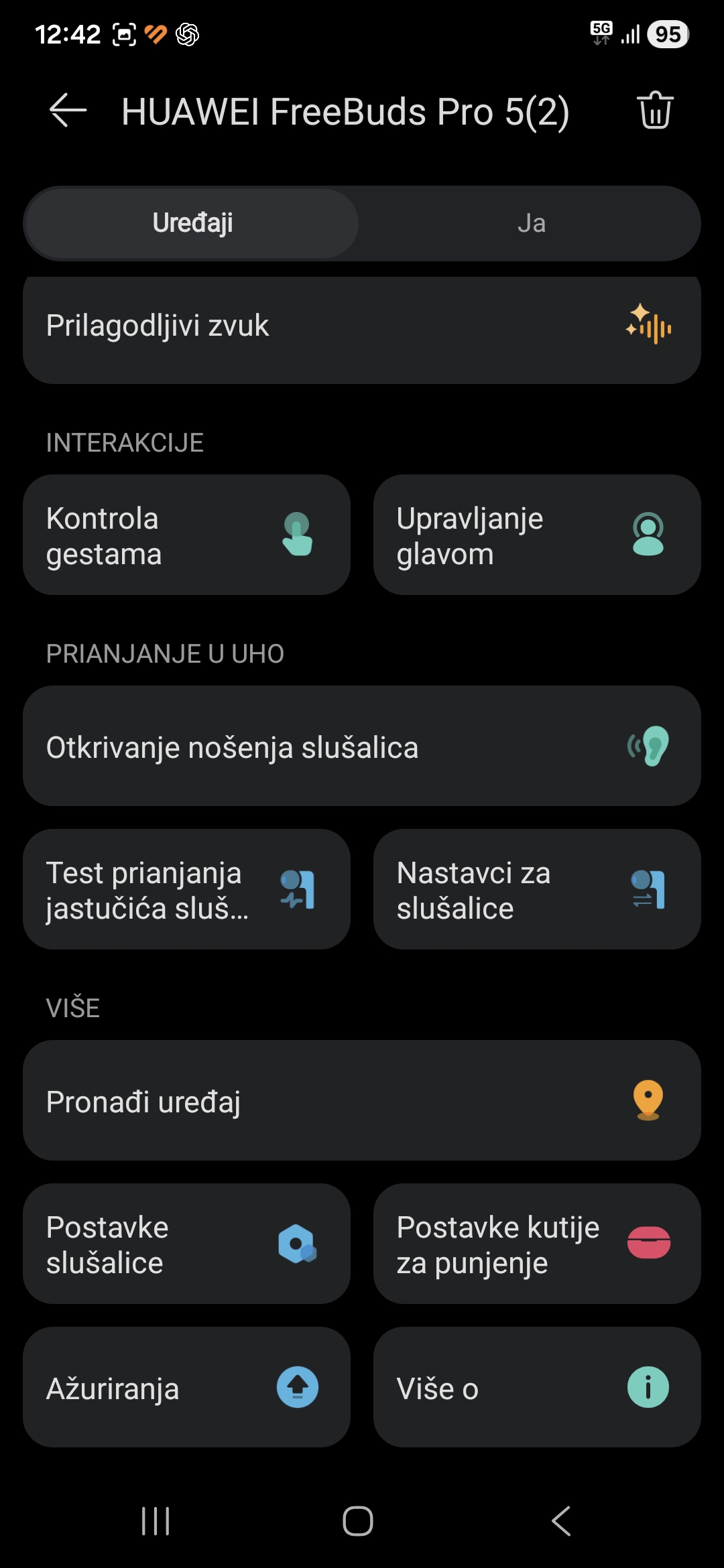Delete the device with the trash icon

pyautogui.click(x=655, y=111)
